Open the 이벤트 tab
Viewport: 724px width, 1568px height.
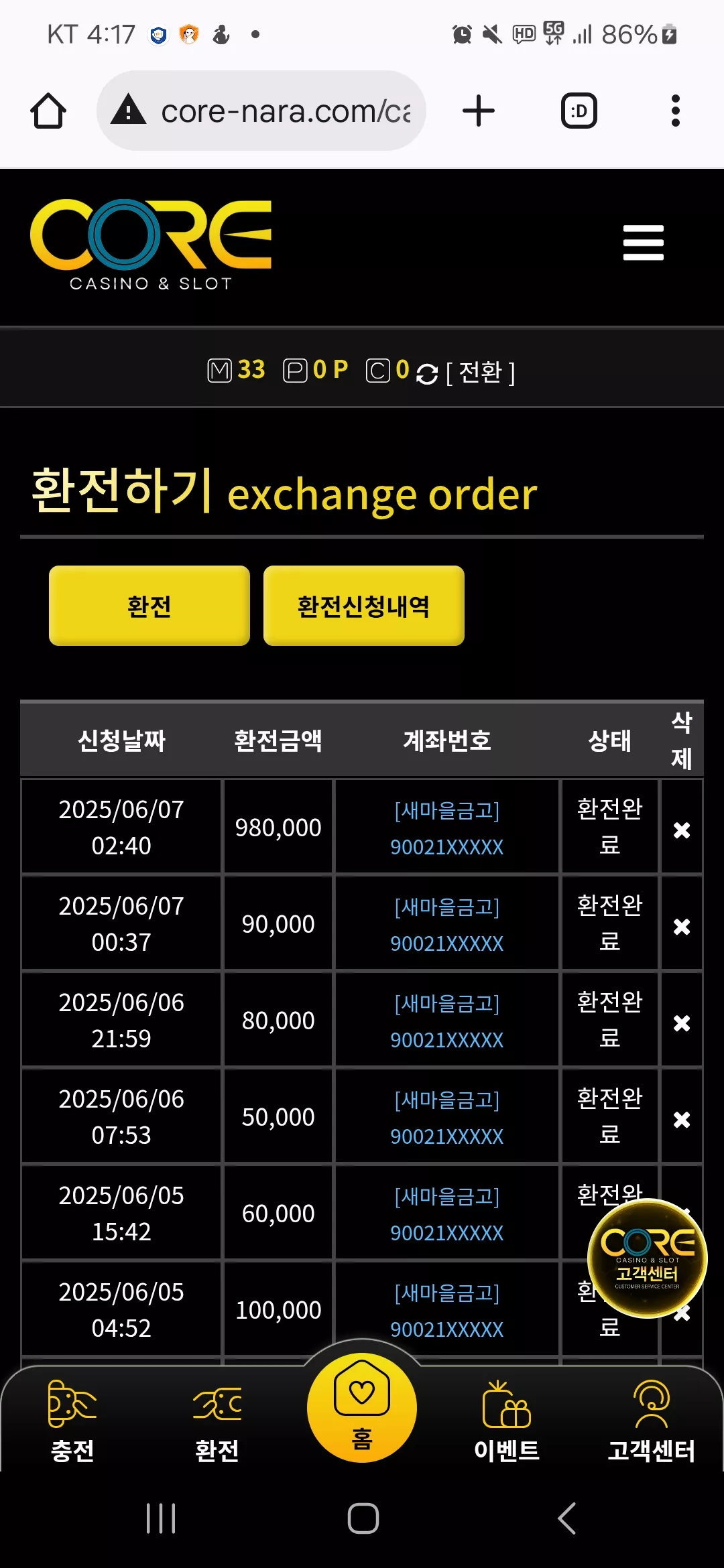coord(507,1422)
